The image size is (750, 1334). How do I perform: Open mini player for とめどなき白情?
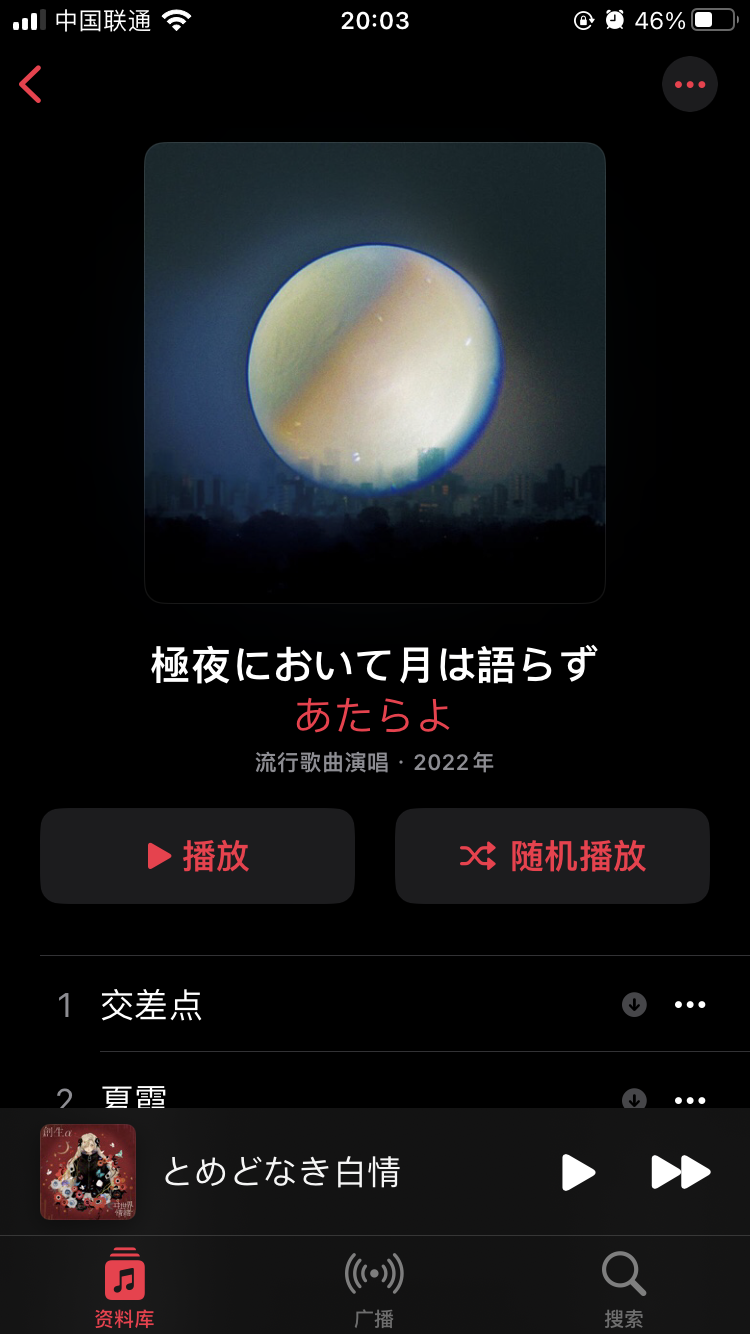coord(280,1172)
